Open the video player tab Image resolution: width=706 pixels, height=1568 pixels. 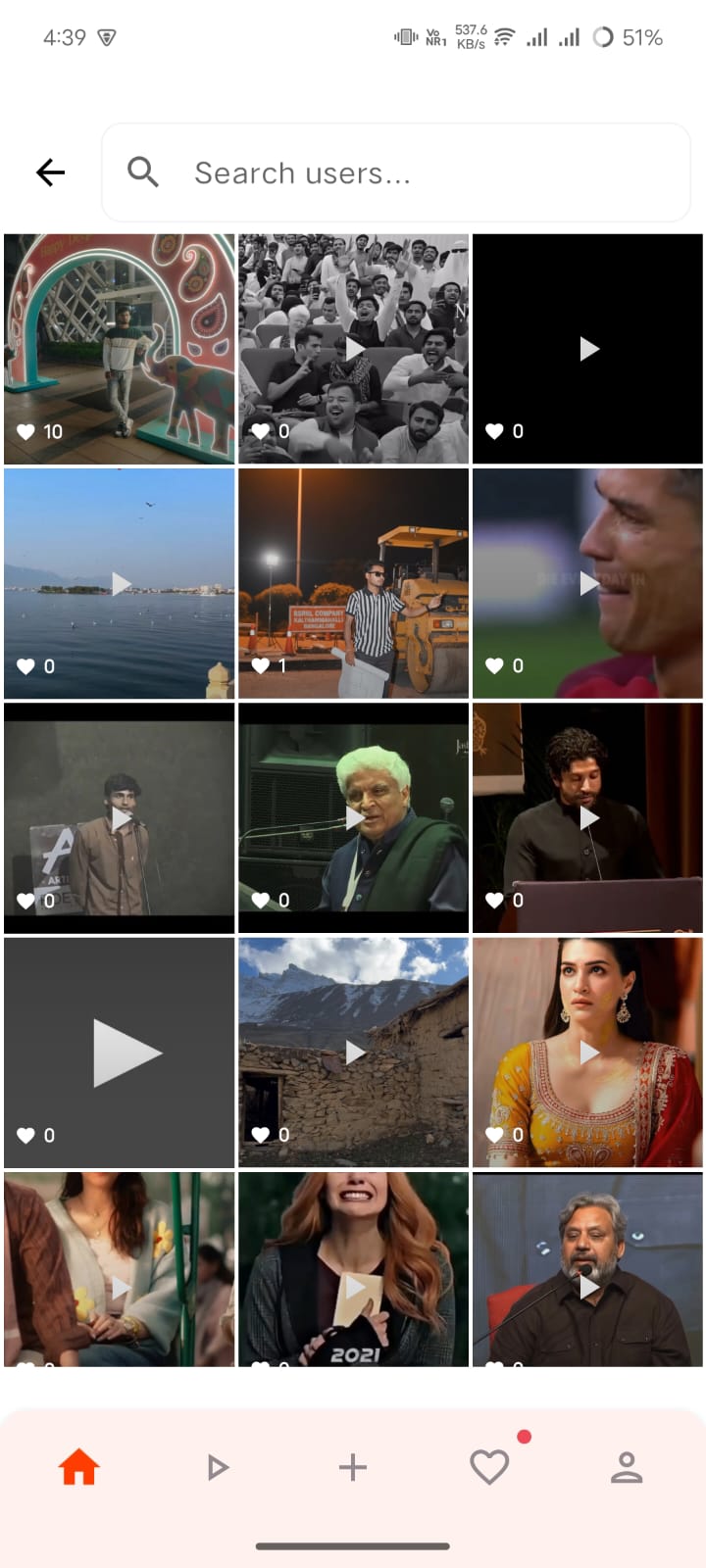pos(217,1467)
